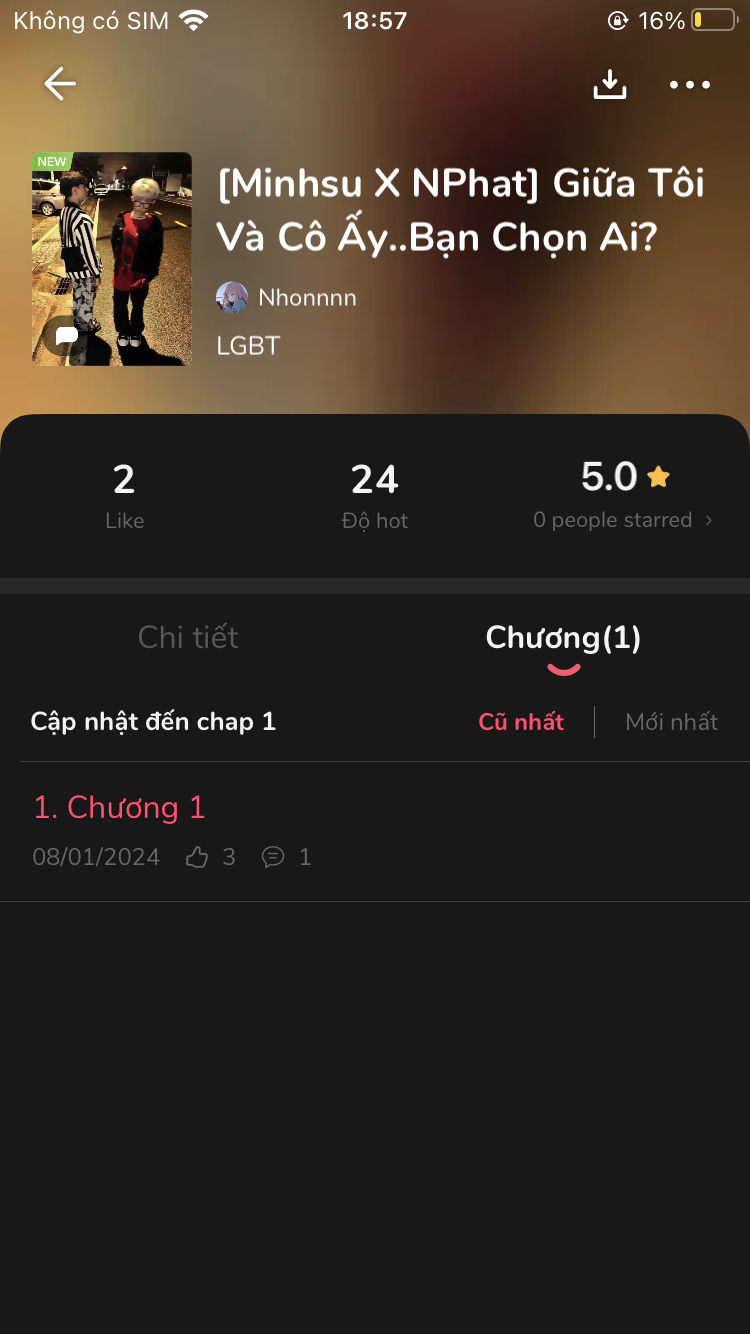The image size is (750, 1334).
Task: Switch to the Chi tiết tab
Action: 188,638
